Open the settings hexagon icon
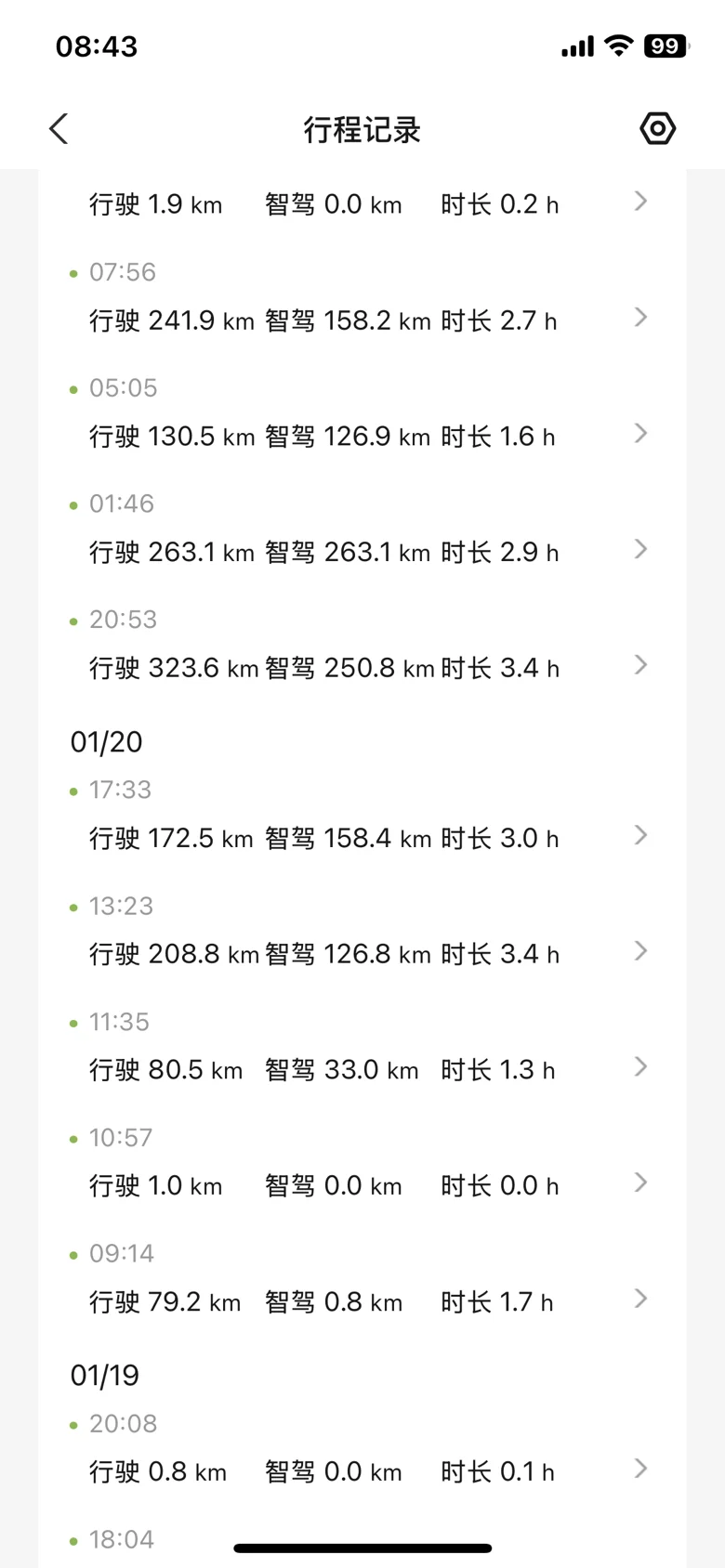Viewport: 725px width, 1568px height. 657,128
